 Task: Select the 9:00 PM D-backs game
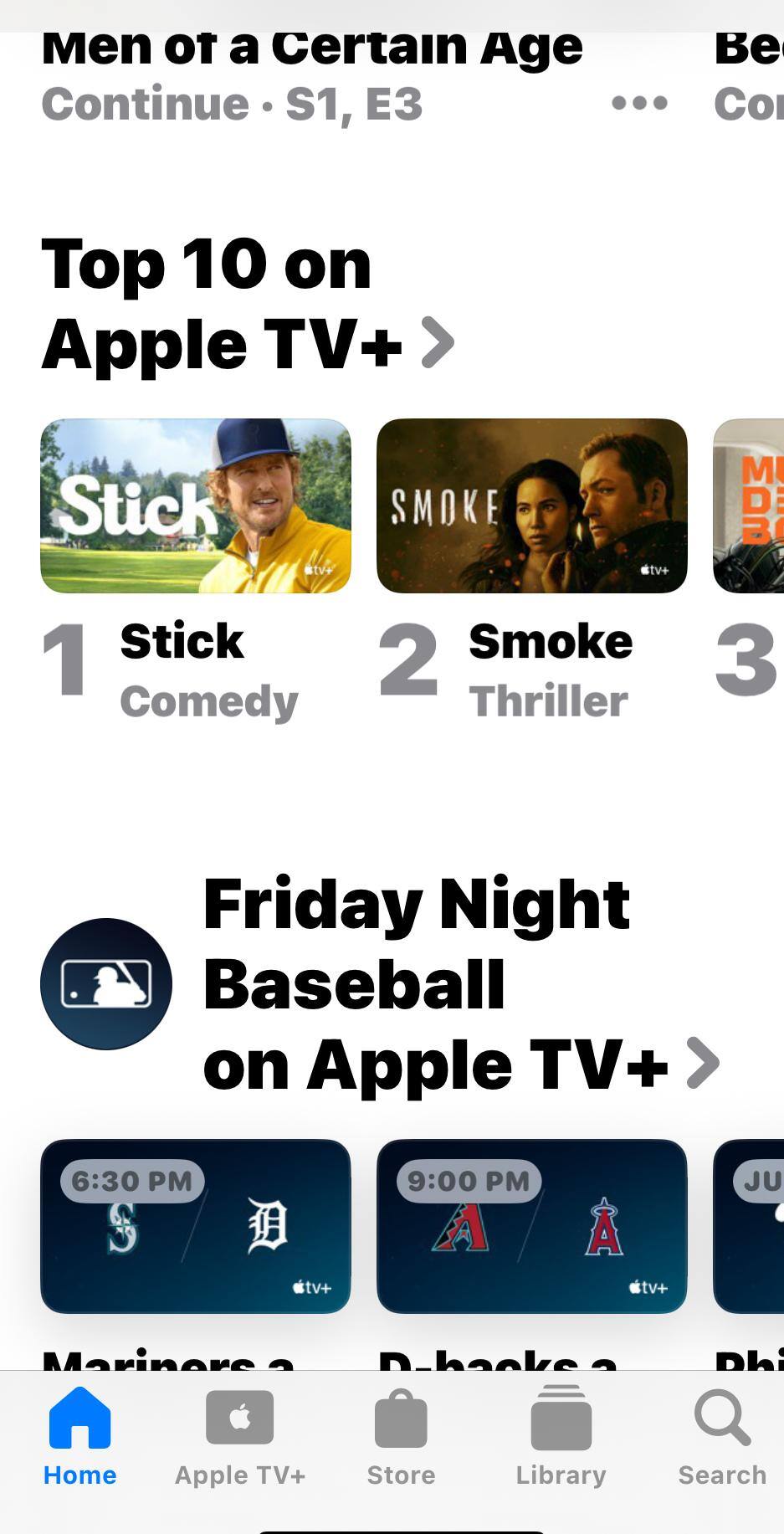point(531,1226)
